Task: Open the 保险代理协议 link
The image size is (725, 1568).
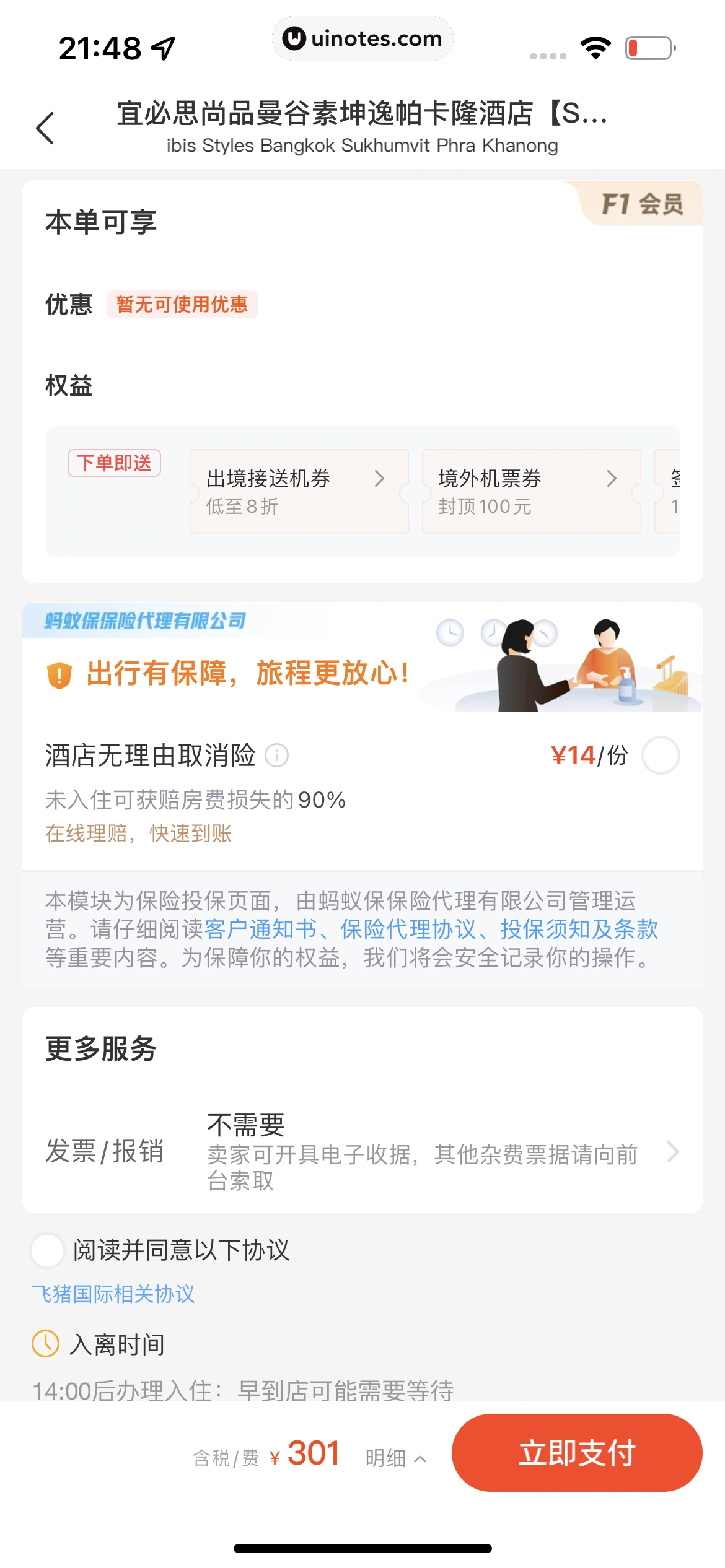Action: point(408,929)
